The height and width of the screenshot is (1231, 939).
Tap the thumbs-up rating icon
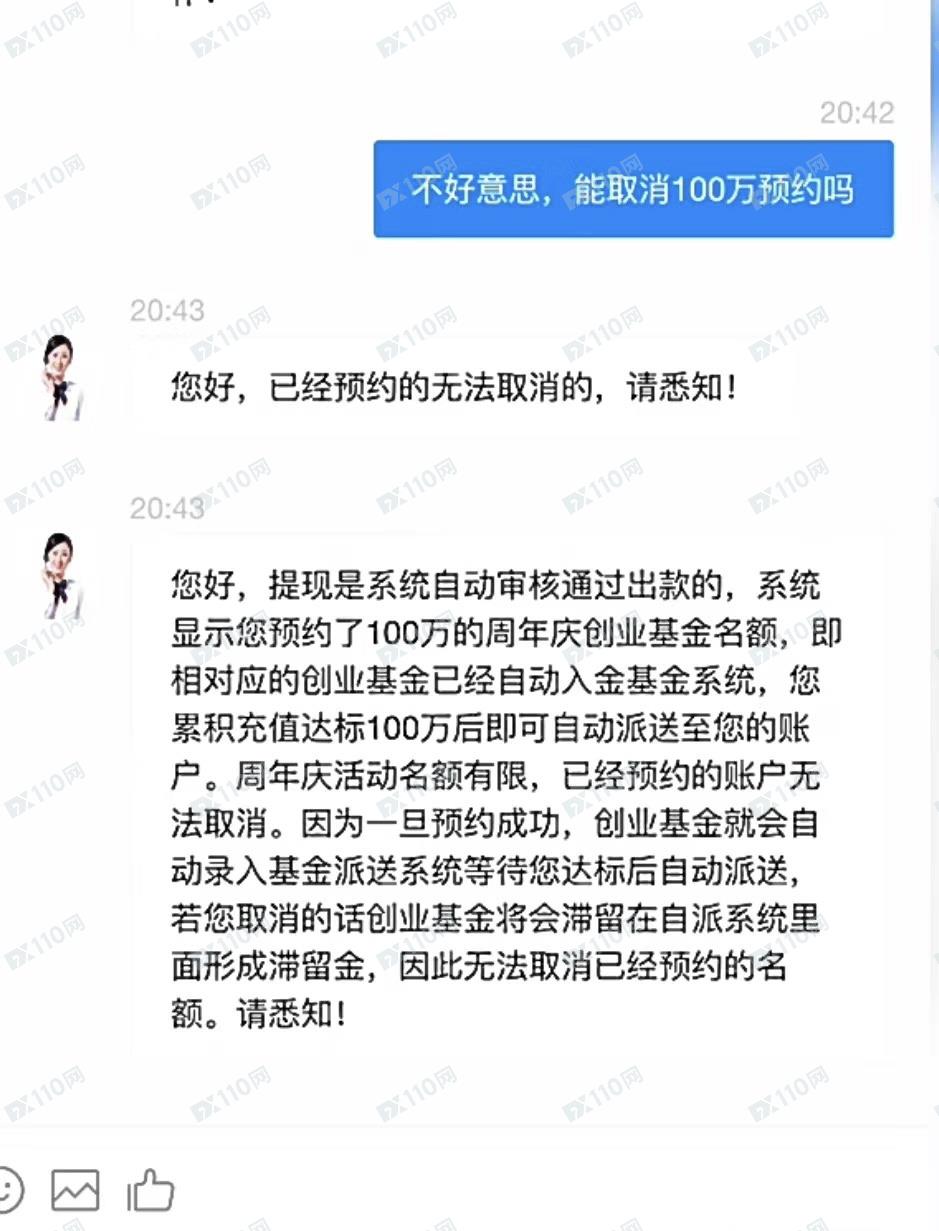(x=151, y=1190)
